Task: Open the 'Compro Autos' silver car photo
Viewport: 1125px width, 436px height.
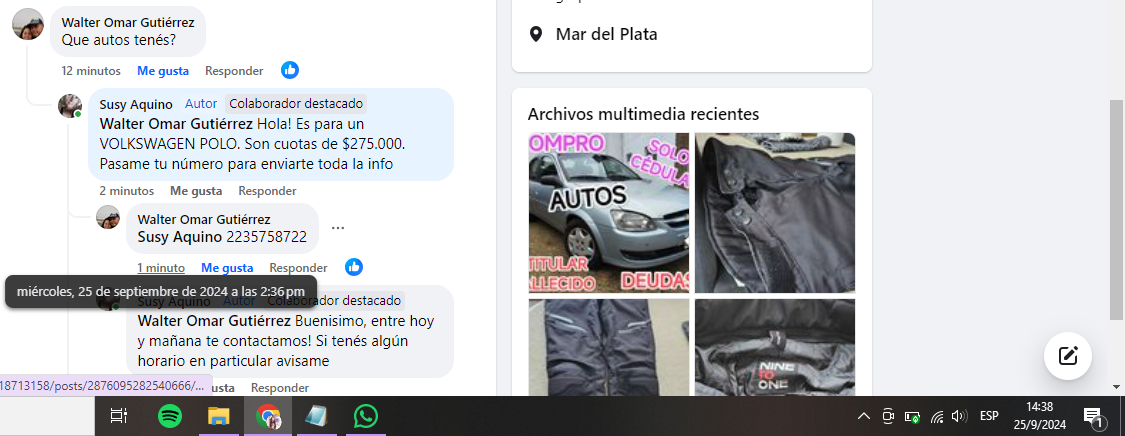Action: [608, 213]
